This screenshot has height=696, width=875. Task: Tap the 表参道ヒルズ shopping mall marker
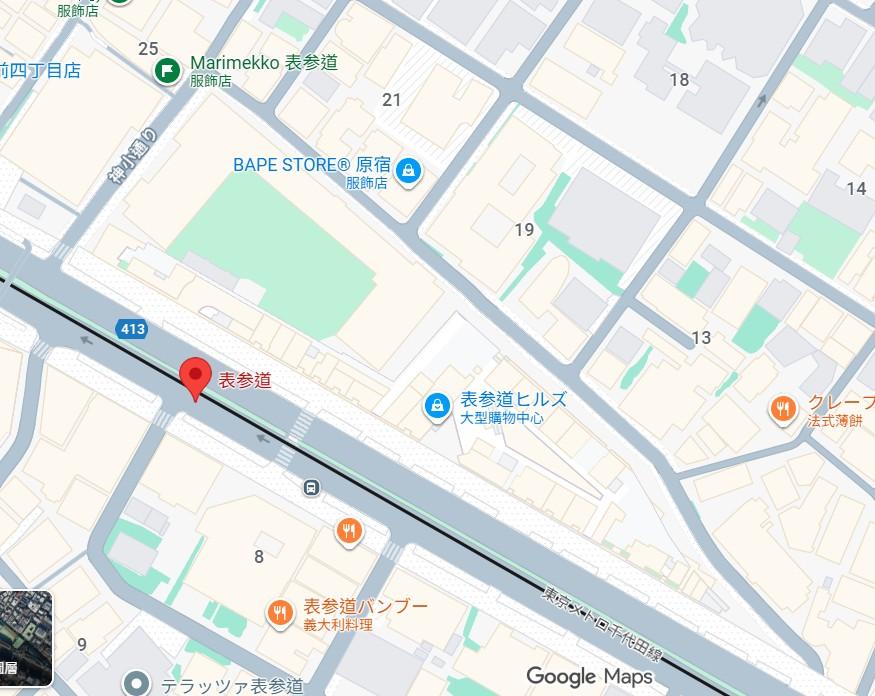pyautogui.click(x=436, y=405)
